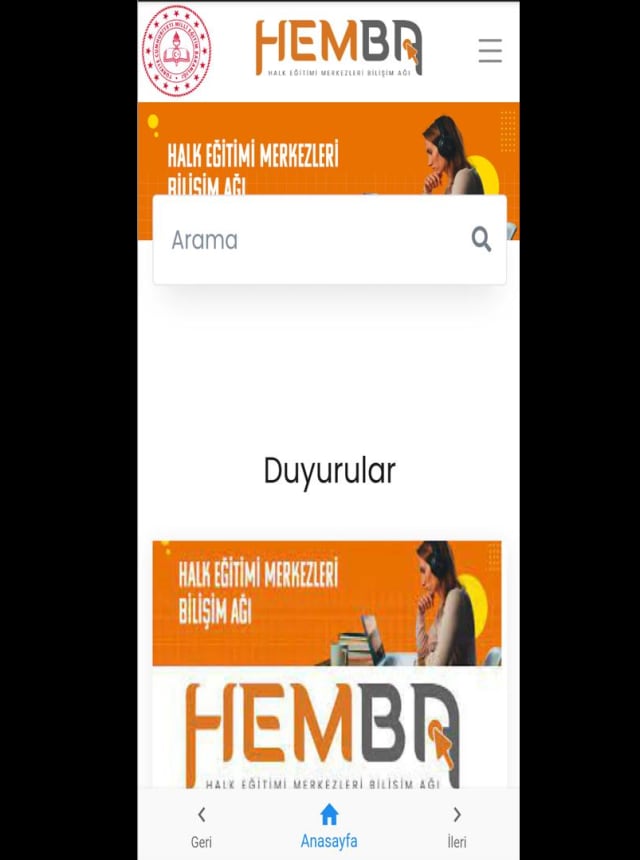Tap the Arama search field

click(x=310, y=240)
